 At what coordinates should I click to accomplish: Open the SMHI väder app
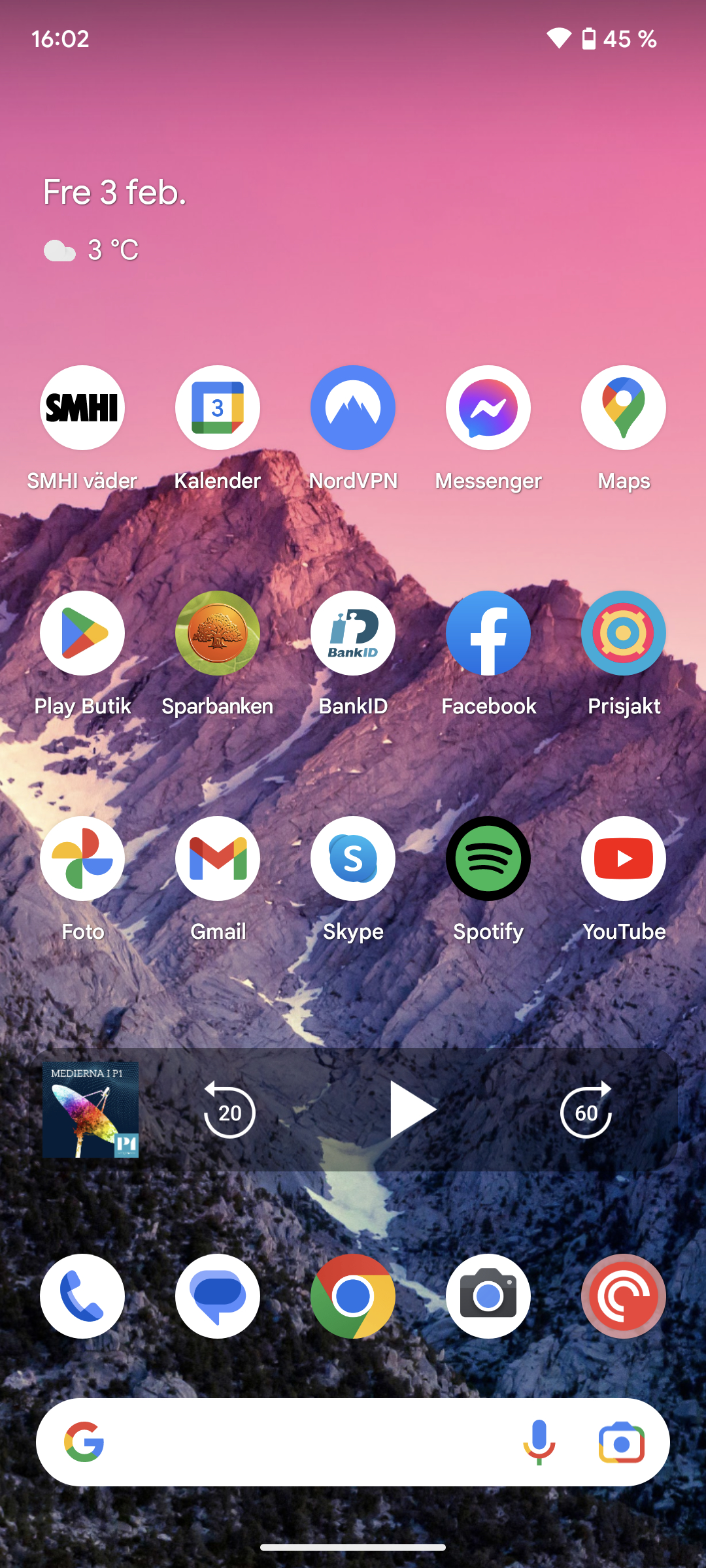pyautogui.click(x=82, y=408)
